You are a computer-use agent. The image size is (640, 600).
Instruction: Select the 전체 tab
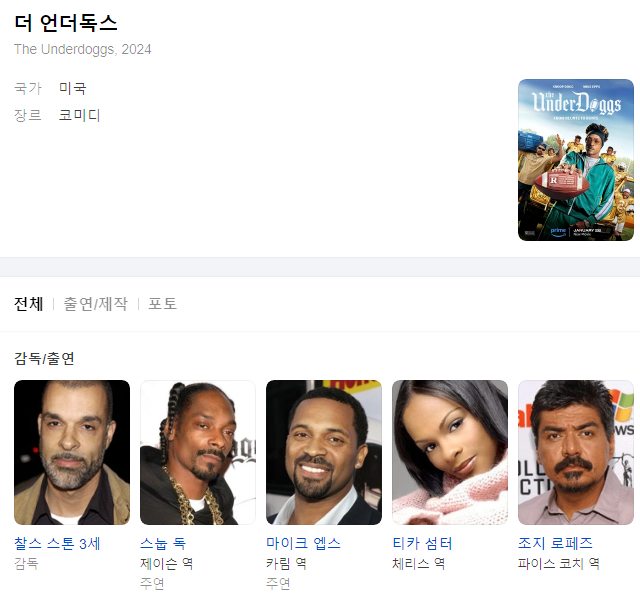29,304
